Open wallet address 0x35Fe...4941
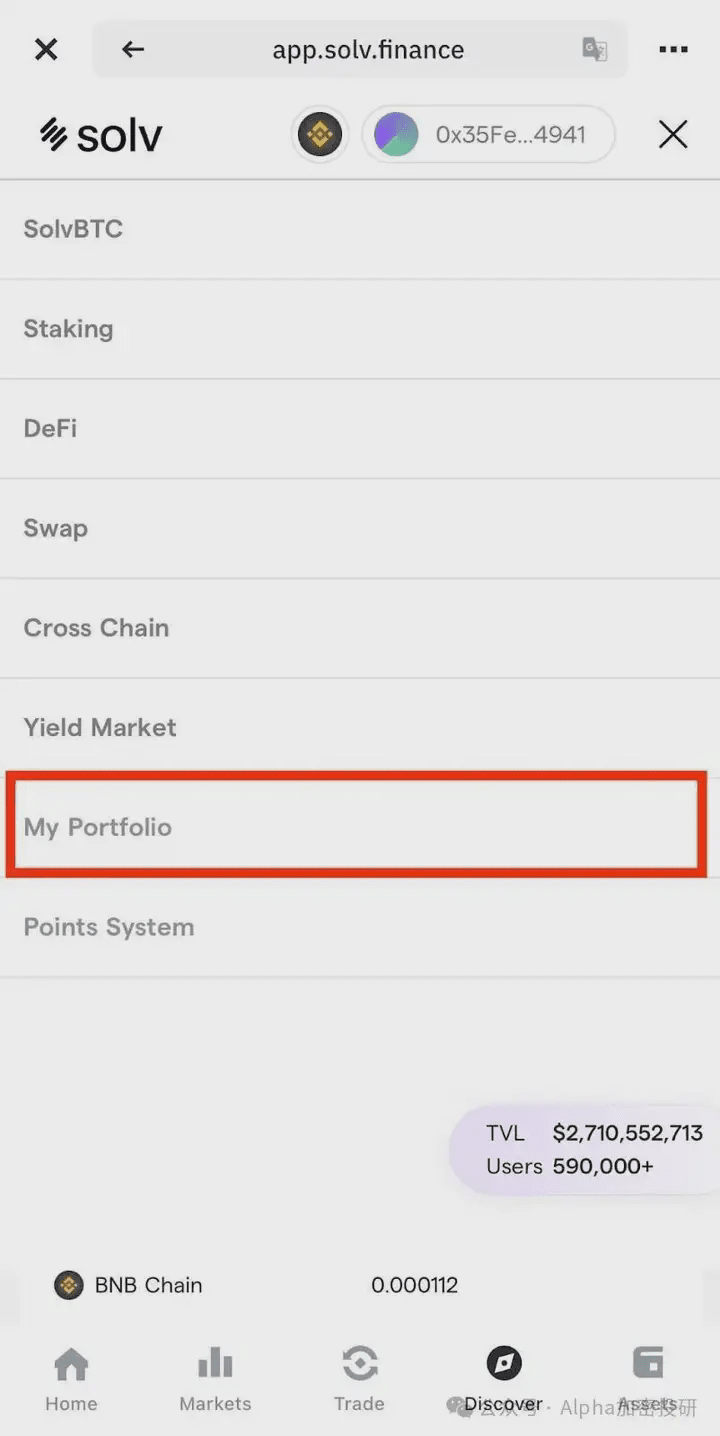Image resolution: width=720 pixels, height=1436 pixels. (x=488, y=134)
